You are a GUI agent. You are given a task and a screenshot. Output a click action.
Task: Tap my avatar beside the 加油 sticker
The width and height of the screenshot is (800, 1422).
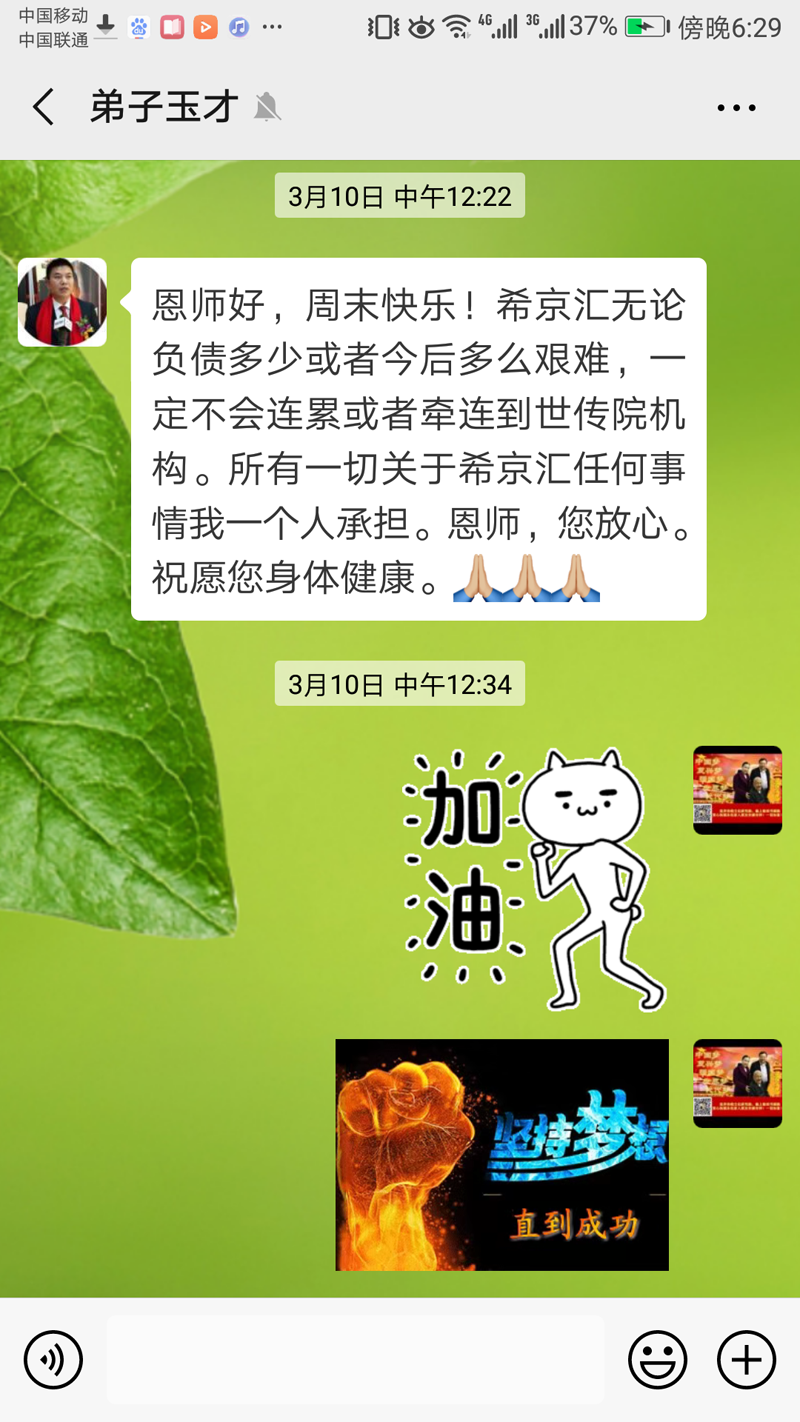[x=737, y=790]
